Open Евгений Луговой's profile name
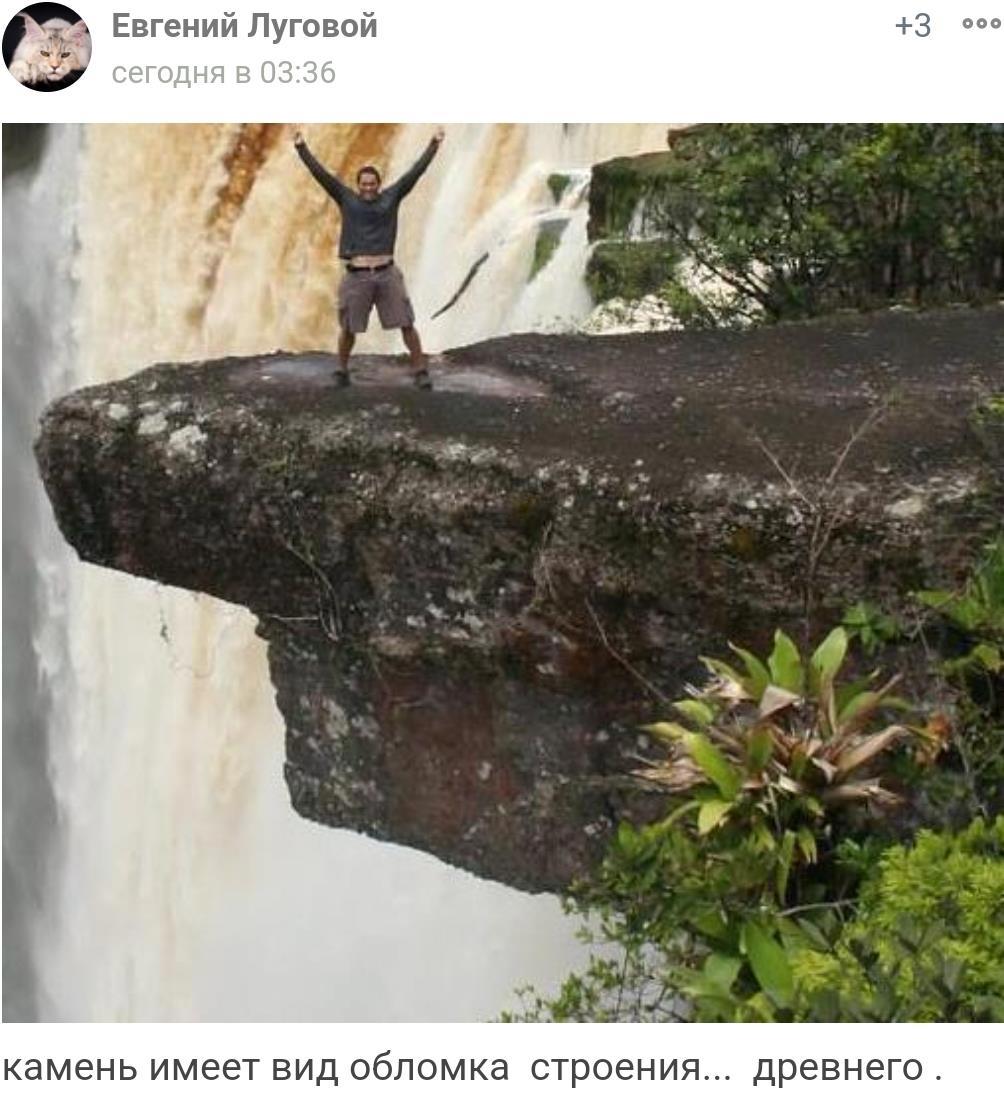Screen dimensions: 1004x1103 tap(244, 26)
